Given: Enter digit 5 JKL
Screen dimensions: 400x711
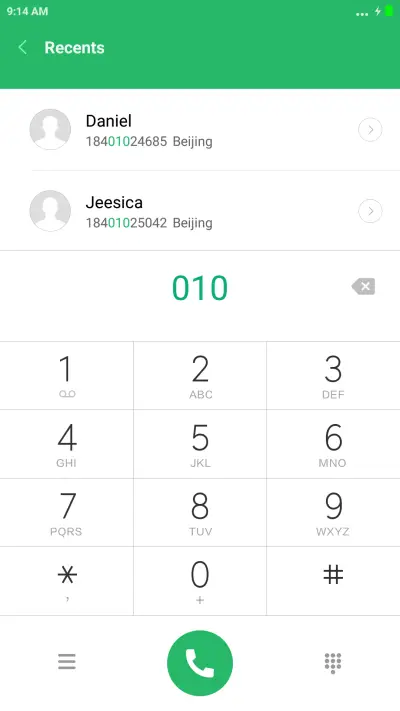Looking at the screenshot, I should click(x=200, y=444).
